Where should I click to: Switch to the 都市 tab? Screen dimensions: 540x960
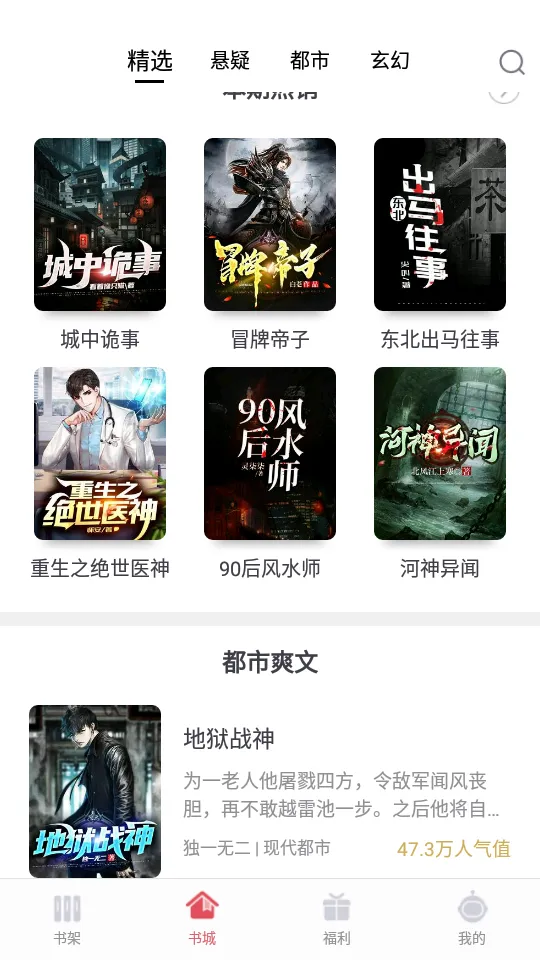coord(310,61)
